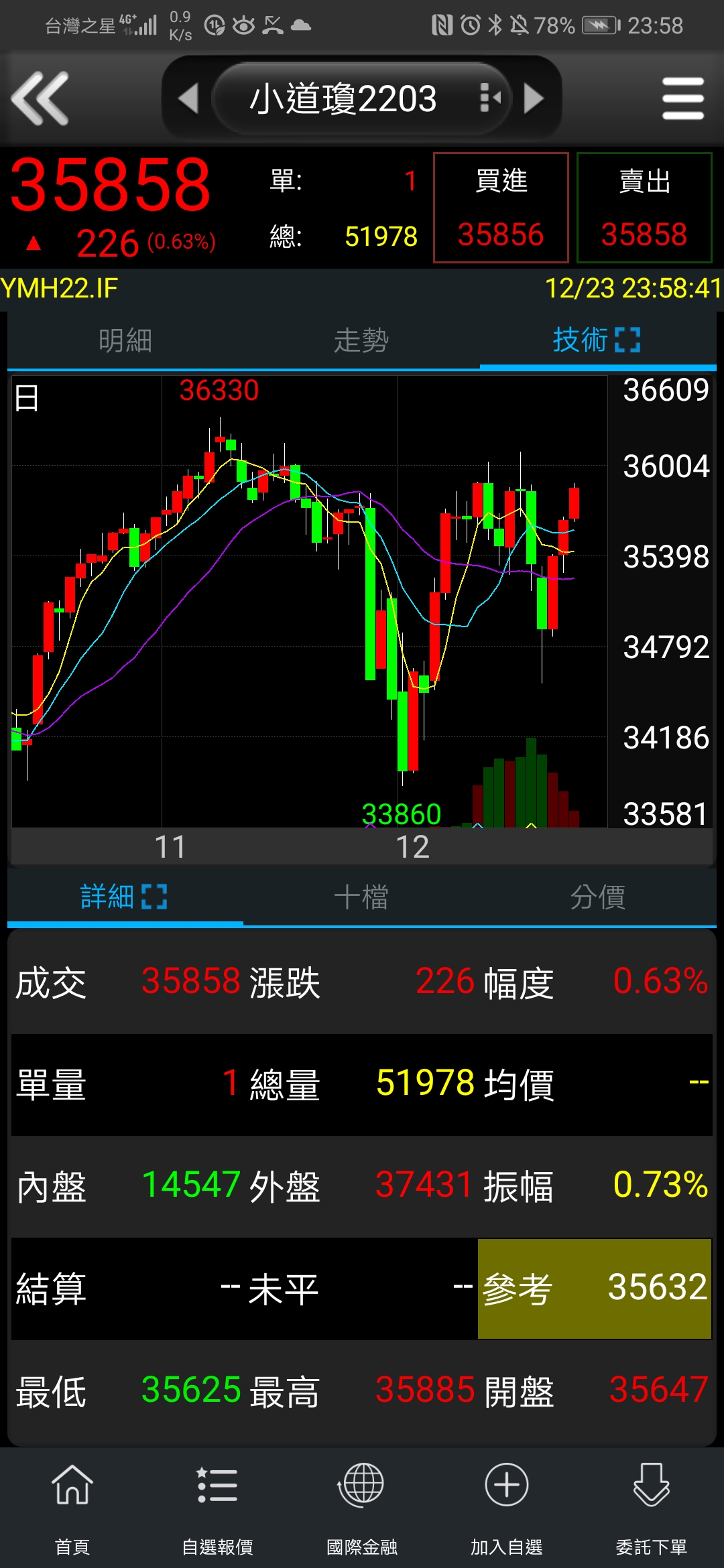Switch to the 明細 tab

(125, 340)
